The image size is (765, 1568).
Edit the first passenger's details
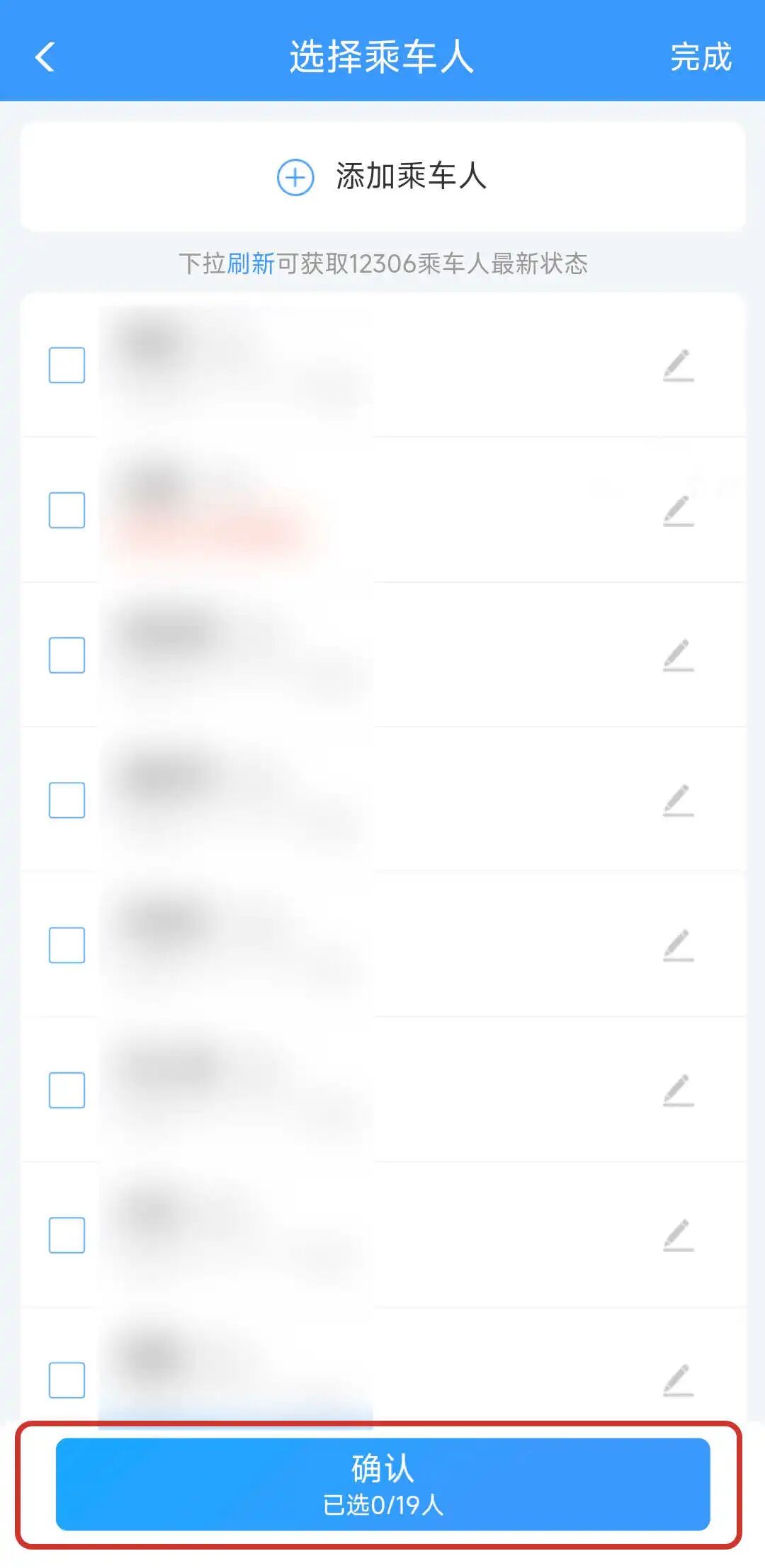click(678, 365)
